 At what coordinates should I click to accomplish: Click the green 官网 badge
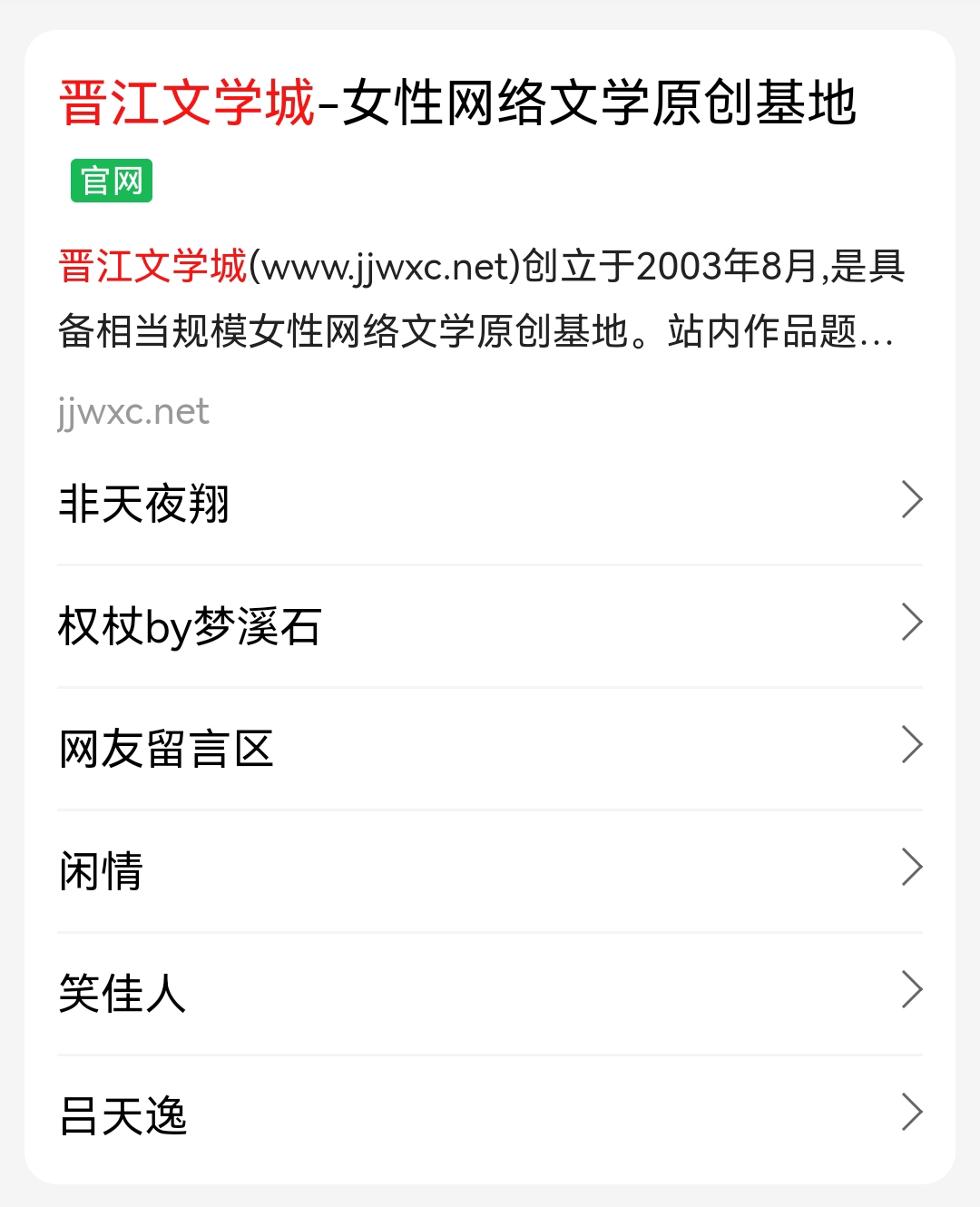point(111,180)
